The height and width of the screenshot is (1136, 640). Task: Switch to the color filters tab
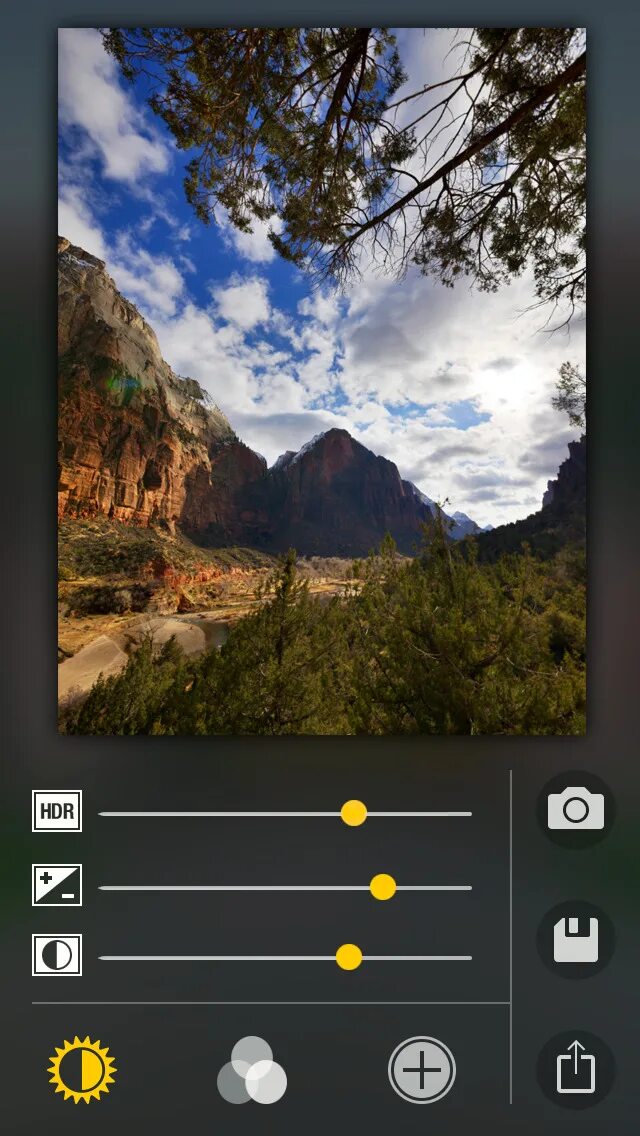tap(252, 1070)
